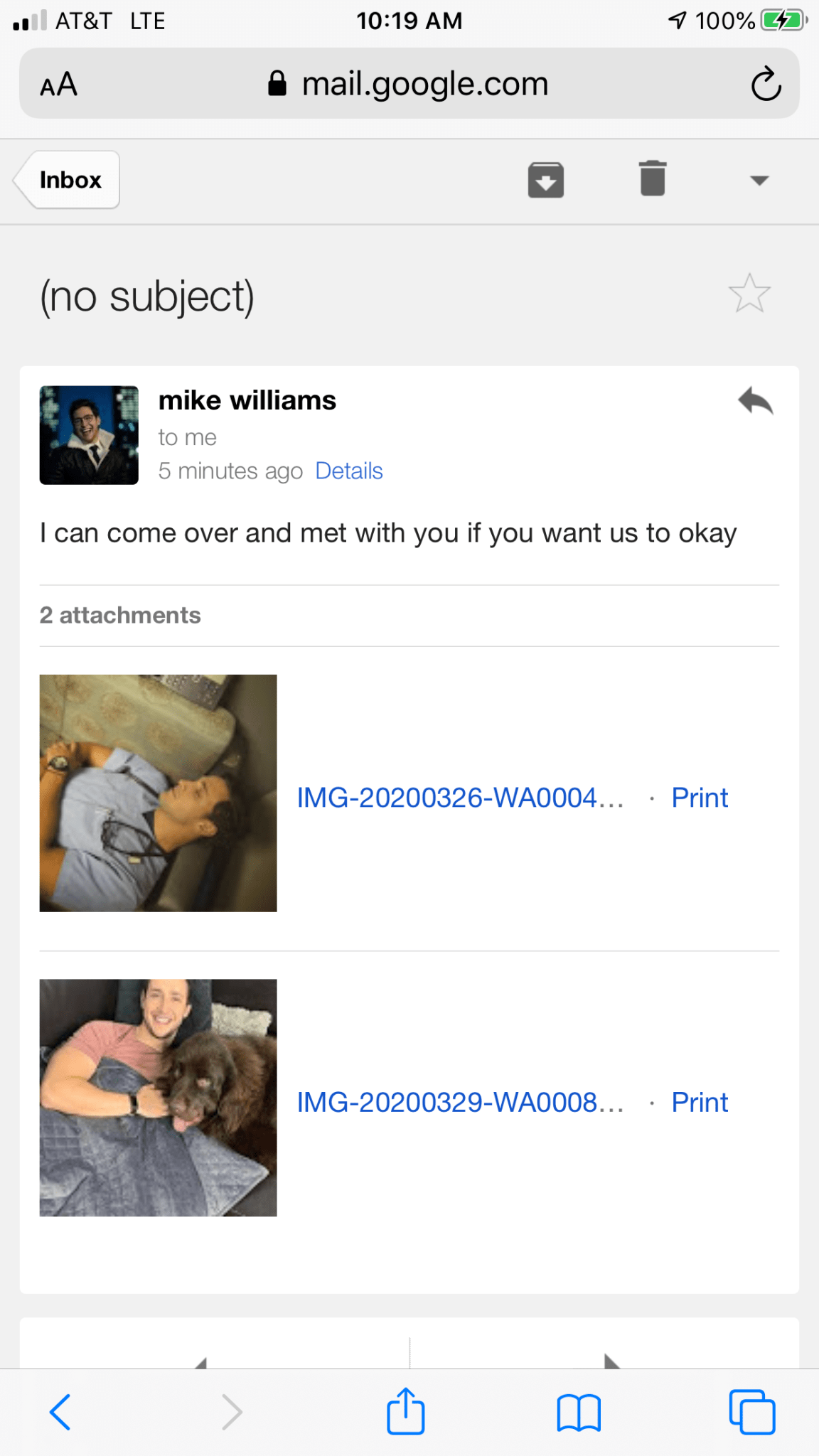819x1456 pixels.
Task: Open attachment IMG-20200326-WA0004 link
Action: coord(459,798)
